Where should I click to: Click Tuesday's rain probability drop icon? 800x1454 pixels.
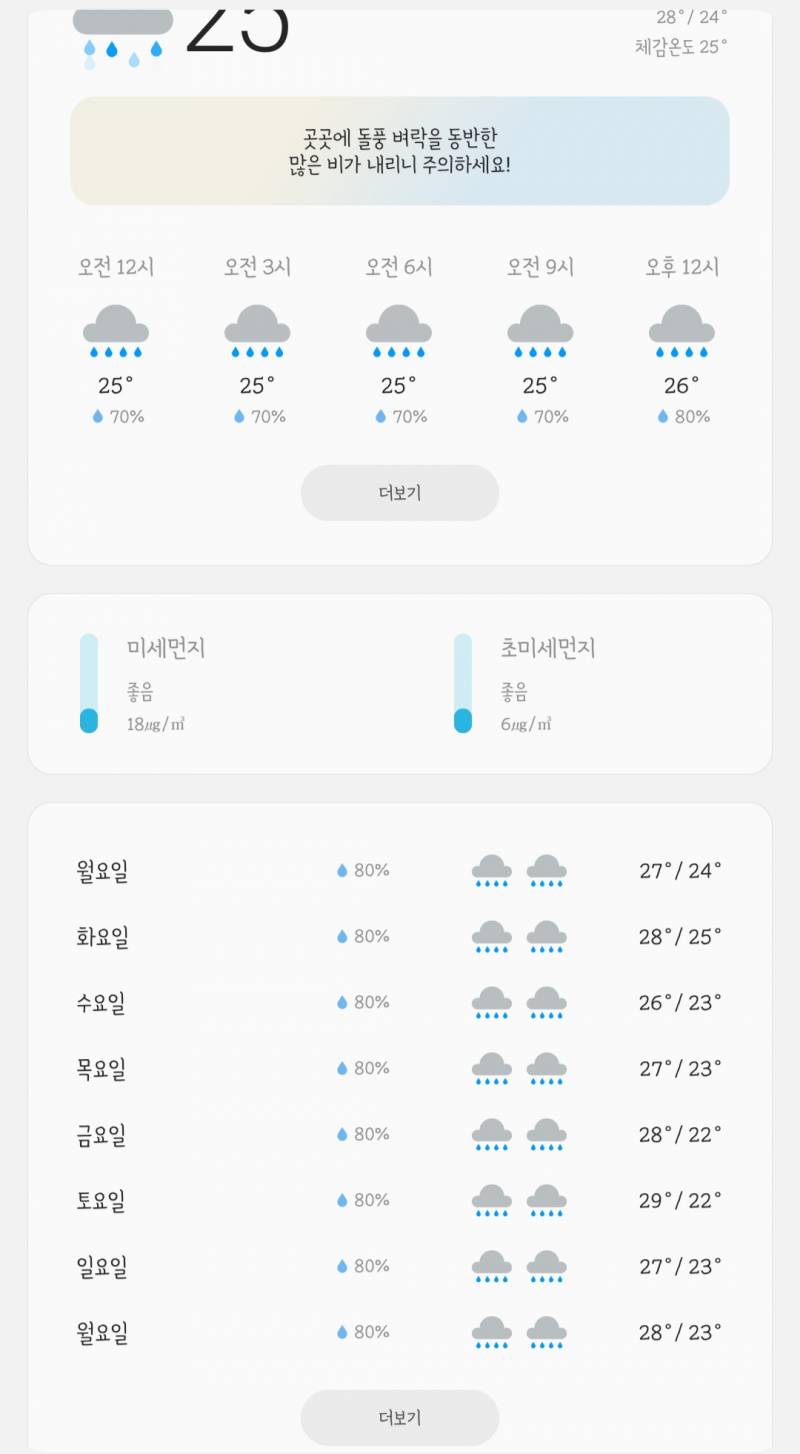pos(342,936)
